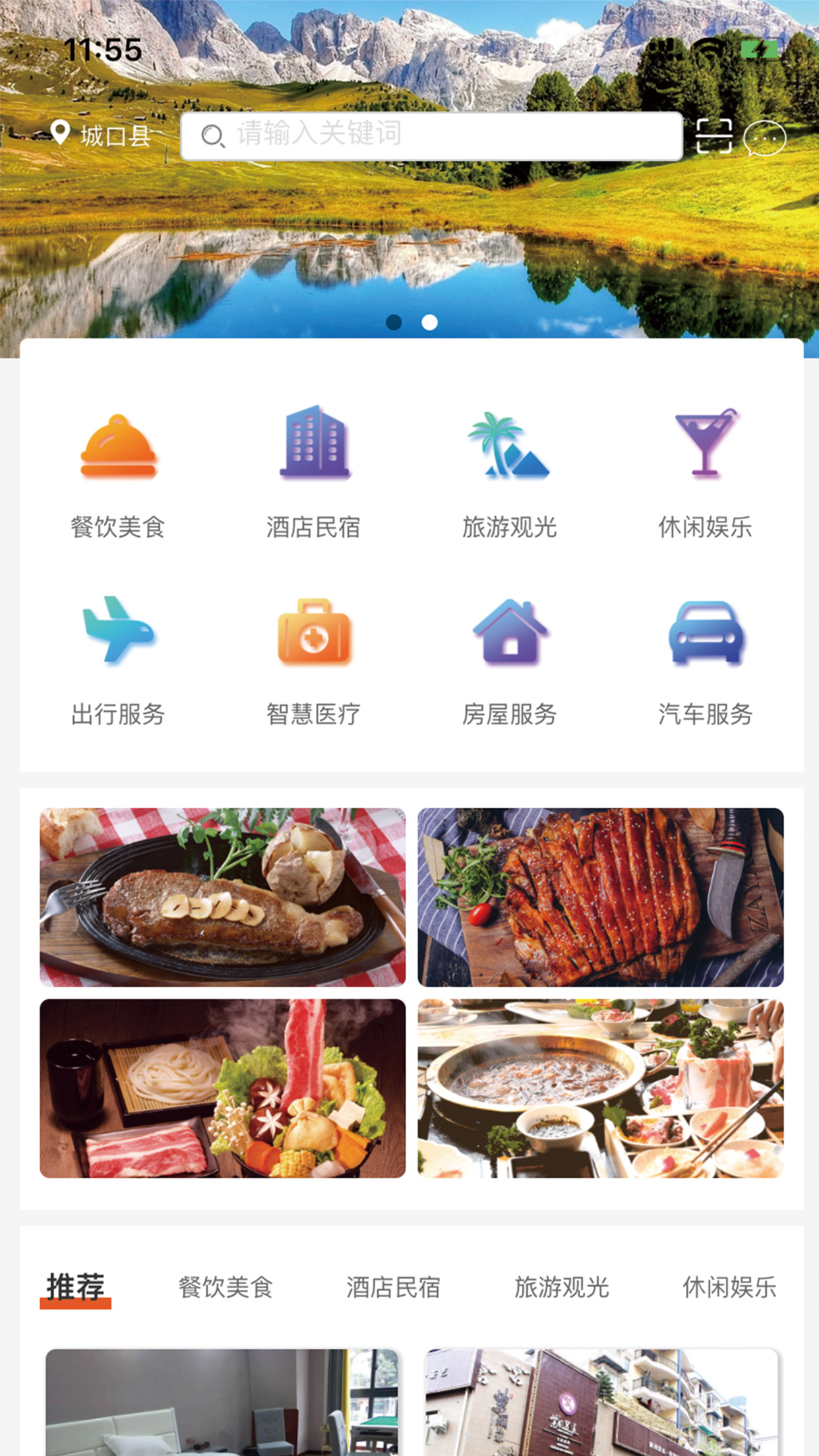Tap the 请输入关键词 search box

(431, 136)
